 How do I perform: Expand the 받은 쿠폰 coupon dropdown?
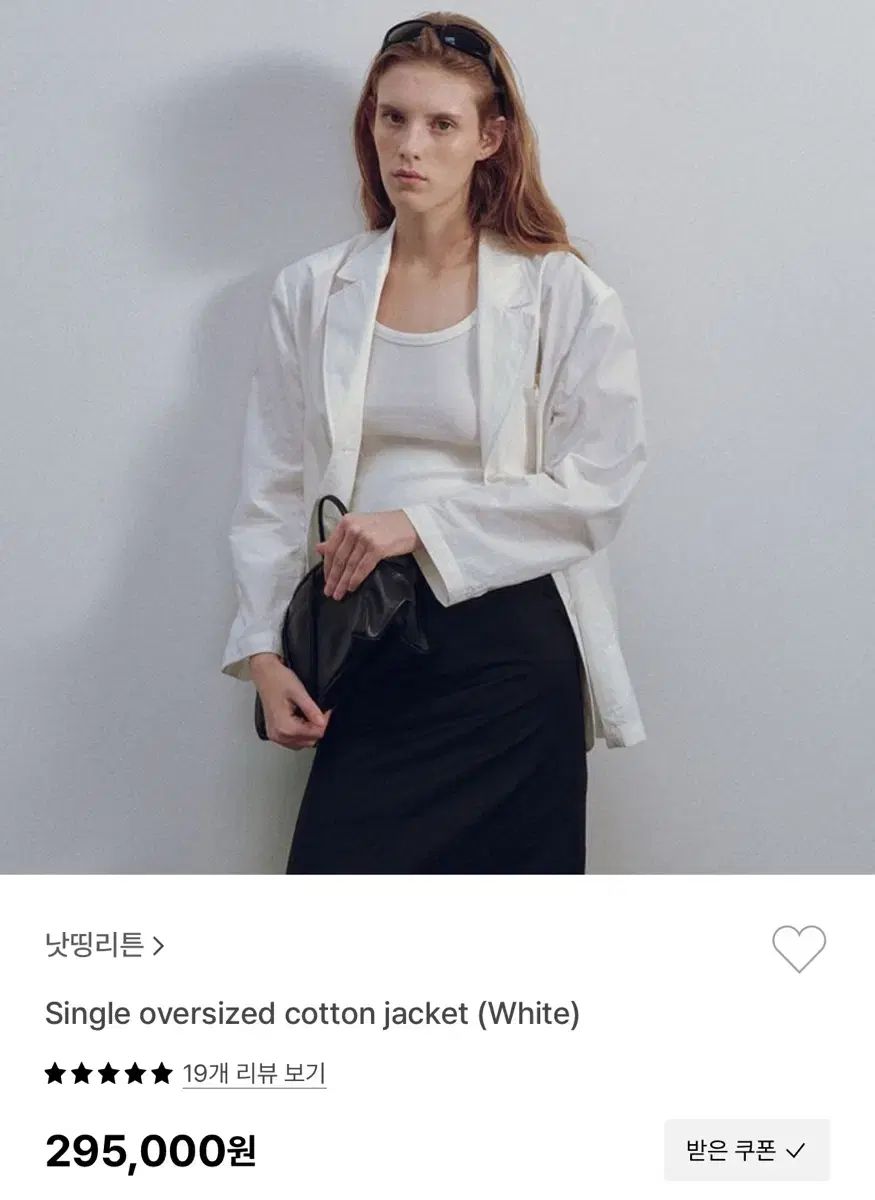point(746,1150)
